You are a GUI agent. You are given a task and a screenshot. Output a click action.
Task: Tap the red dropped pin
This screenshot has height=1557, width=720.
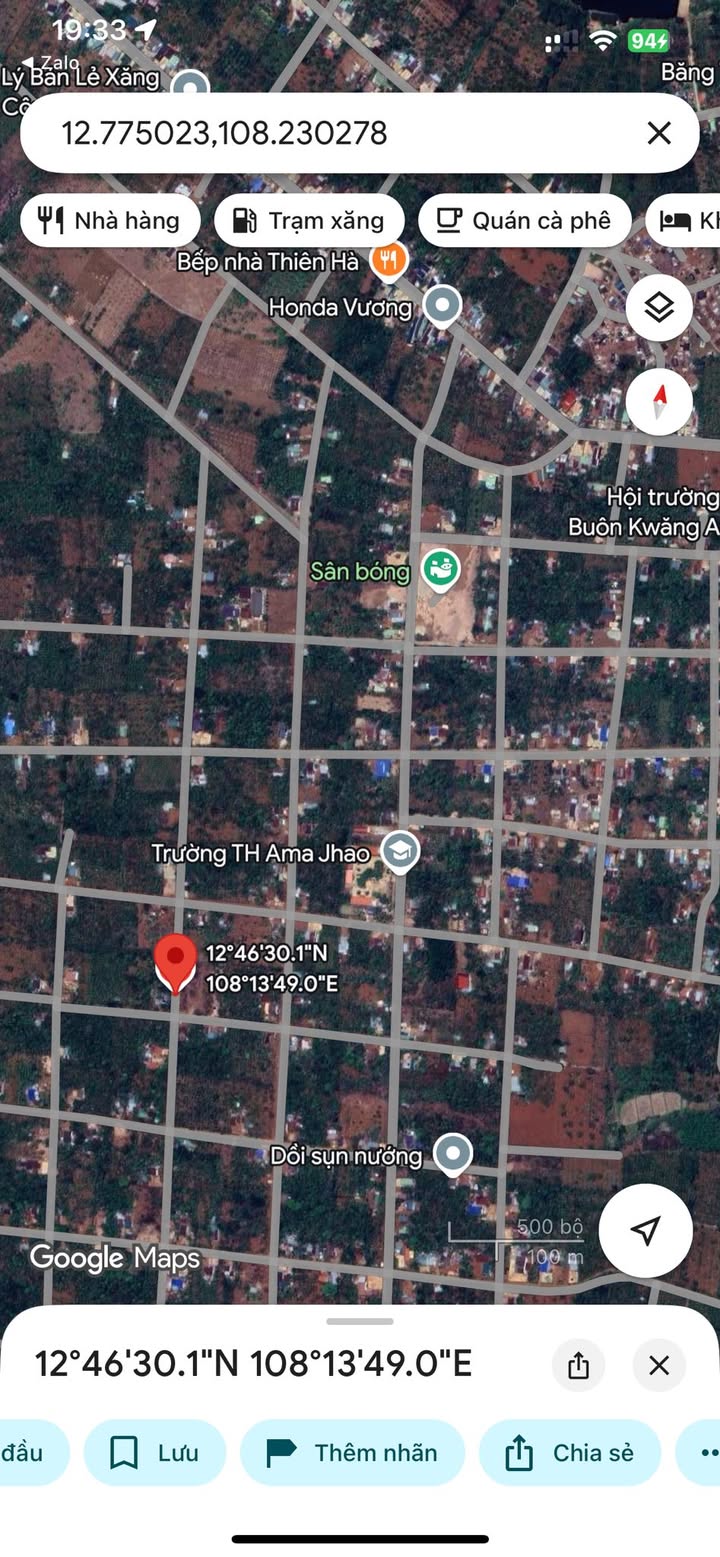[x=176, y=962]
